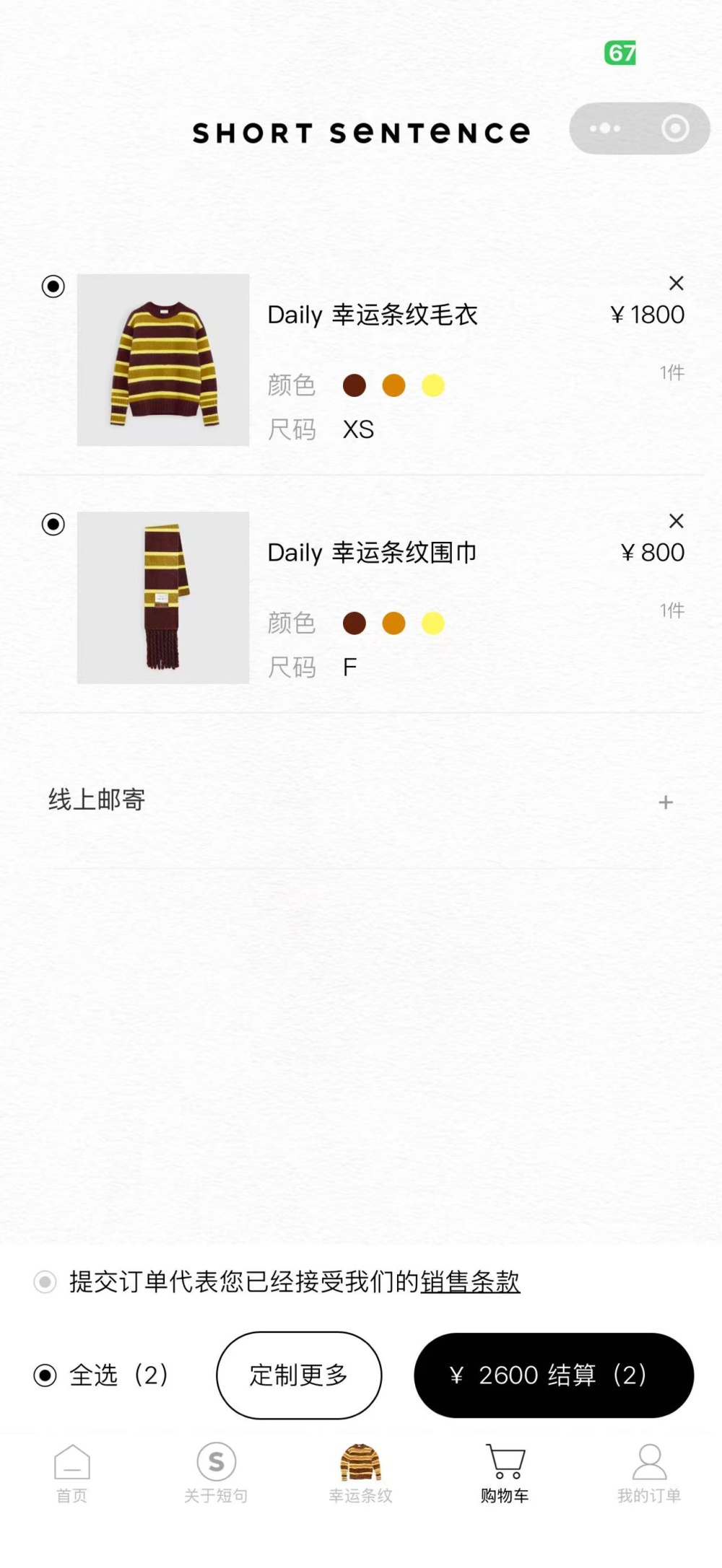Image resolution: width=722 pixels, height=1568 pixels.
Task: Expand the 线上邮寄 section
Action: pos(665,802)
